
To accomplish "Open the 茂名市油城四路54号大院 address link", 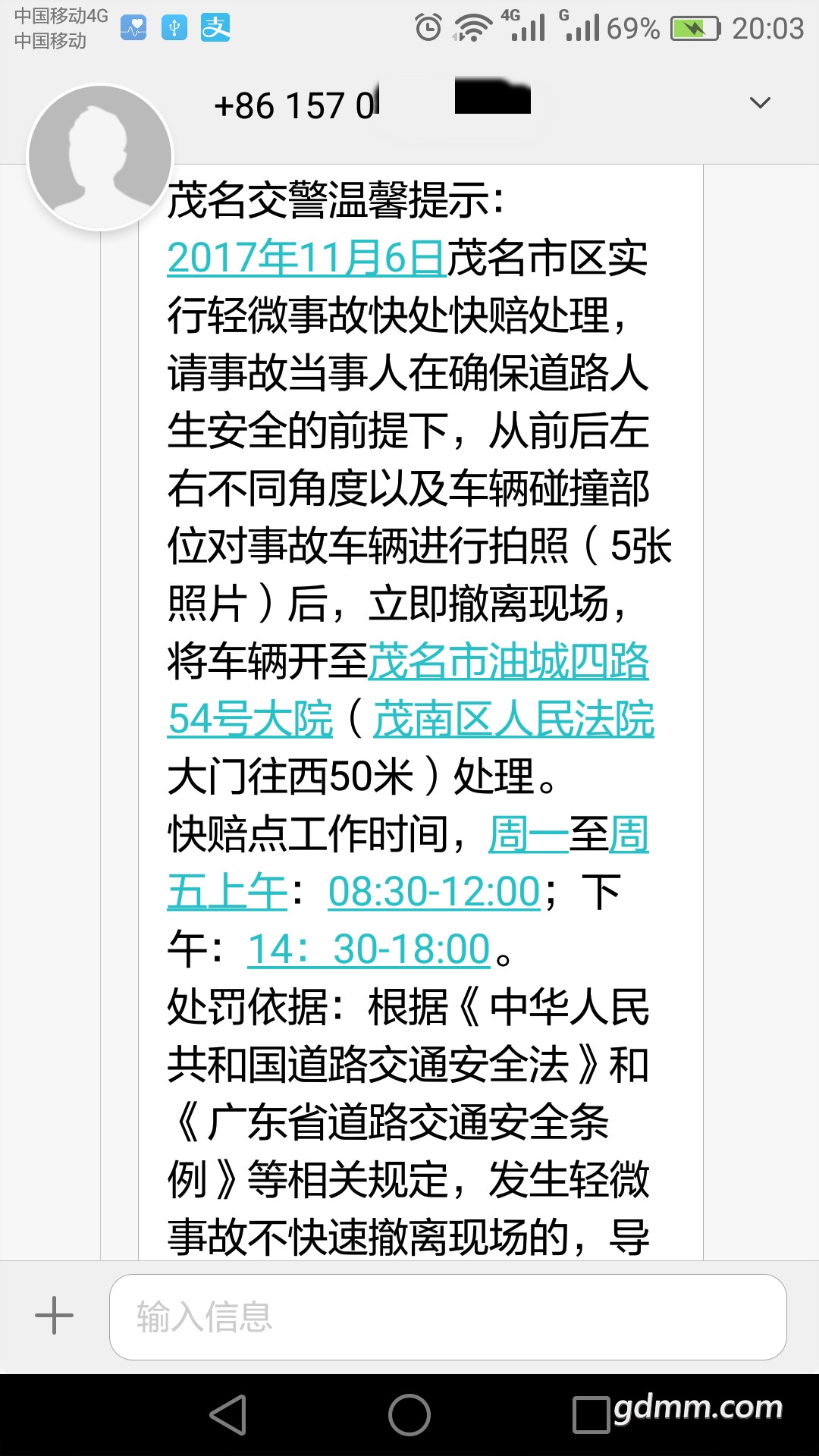I will (x=508, y=661).
